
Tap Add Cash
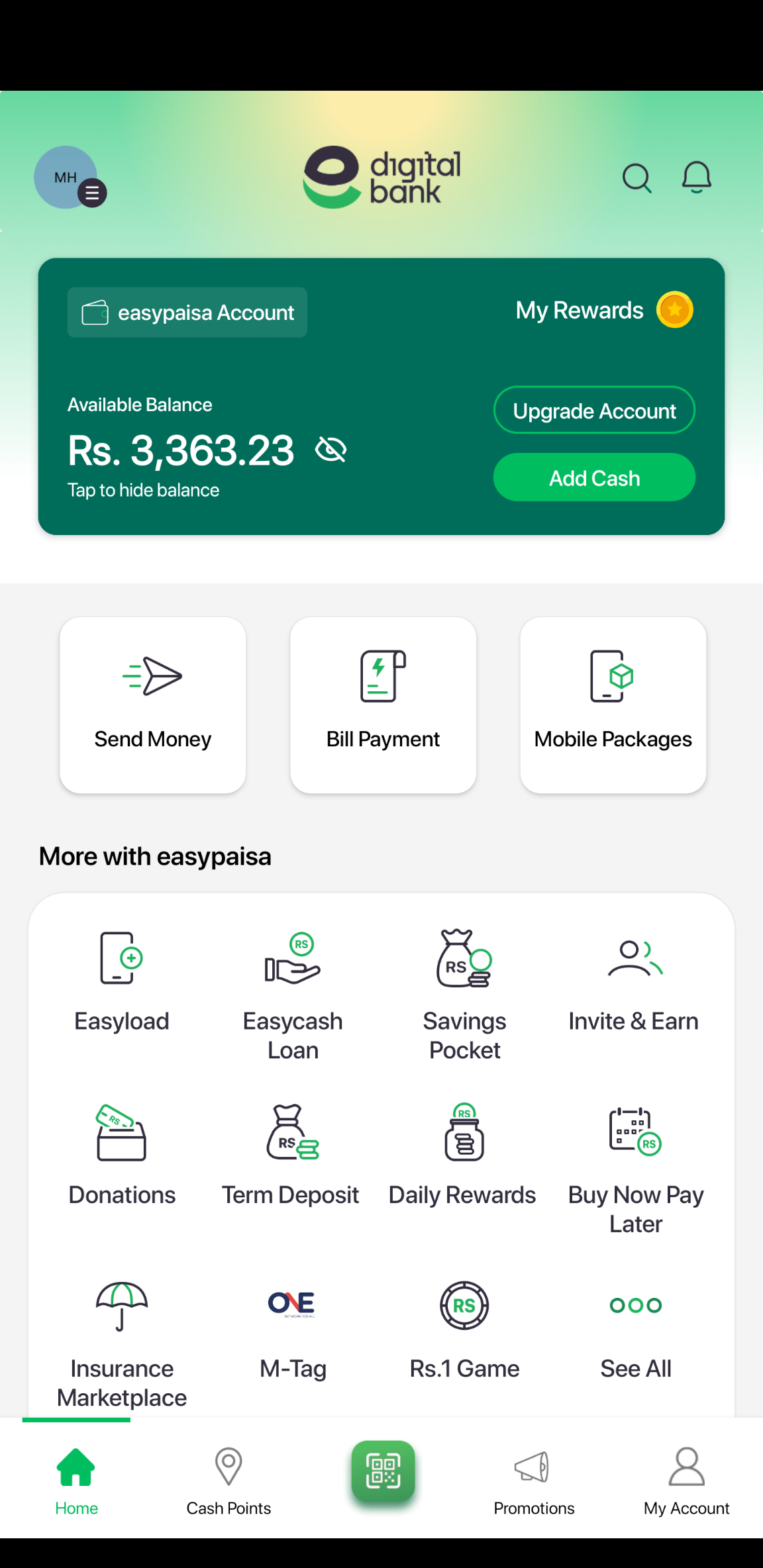click(594, 477)
